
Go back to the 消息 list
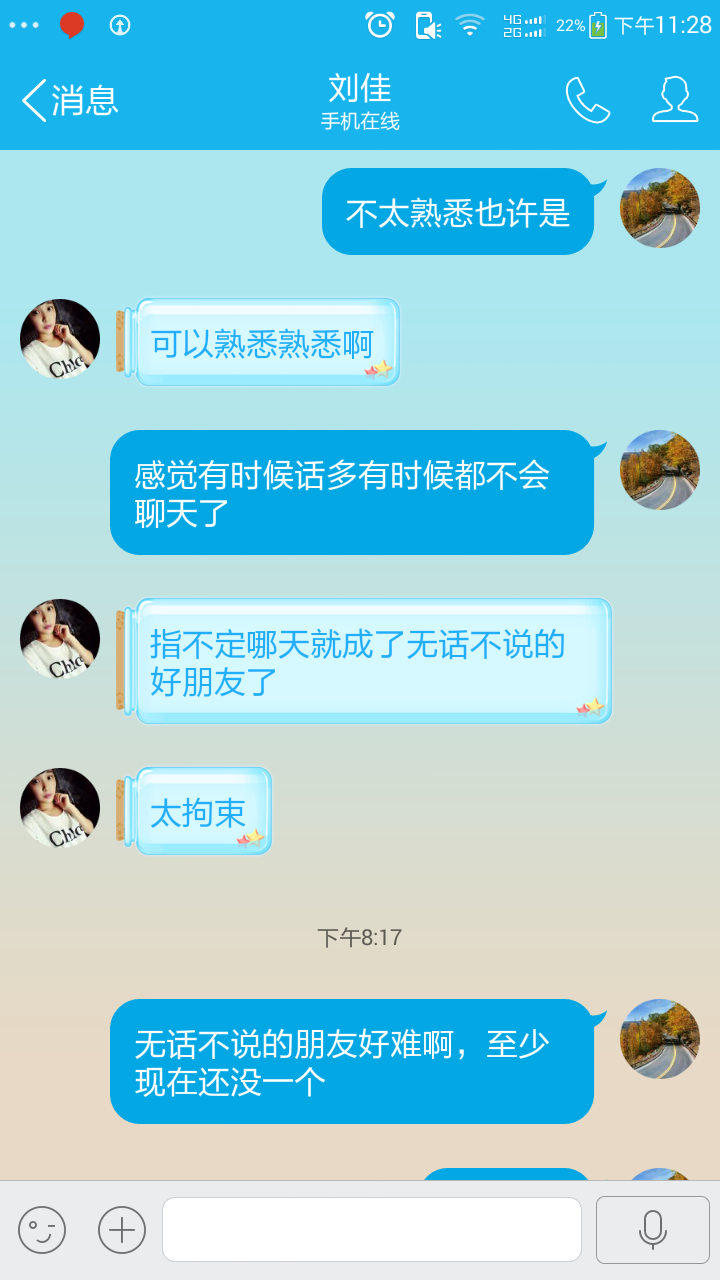(x=68, y=100)
